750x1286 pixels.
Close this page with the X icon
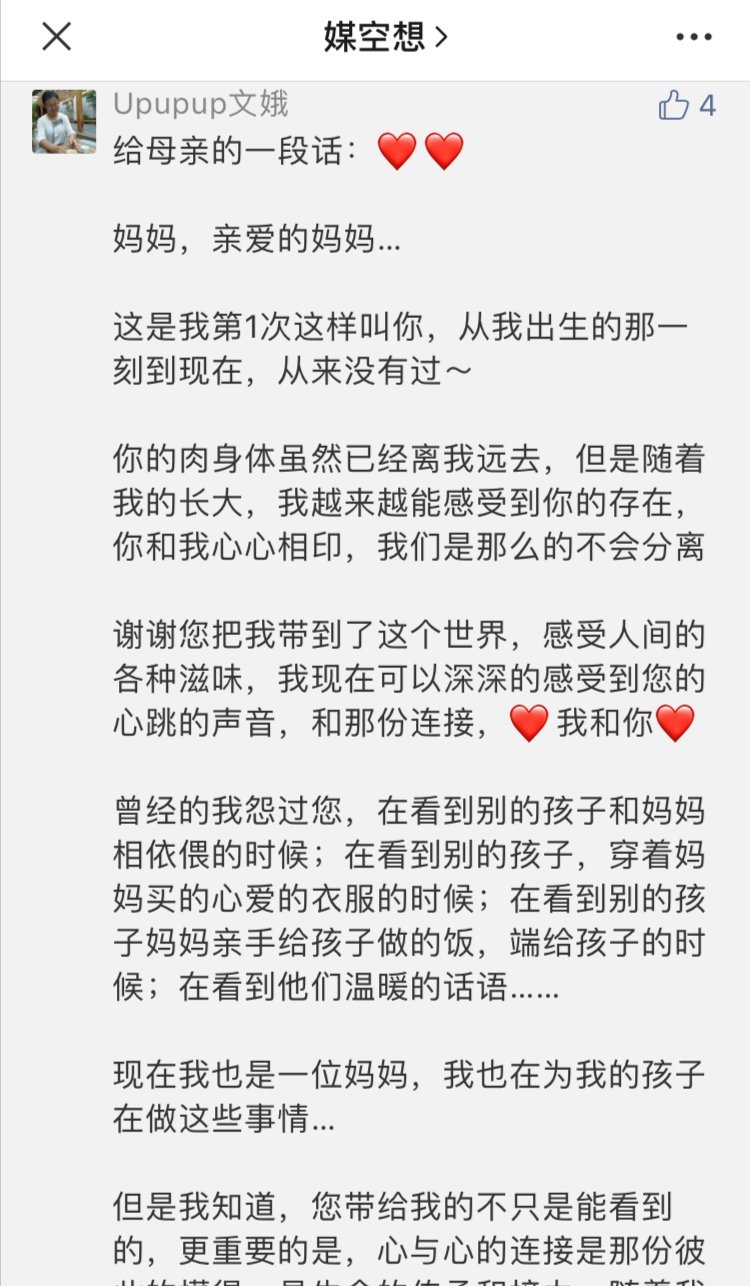coord(56,37)
